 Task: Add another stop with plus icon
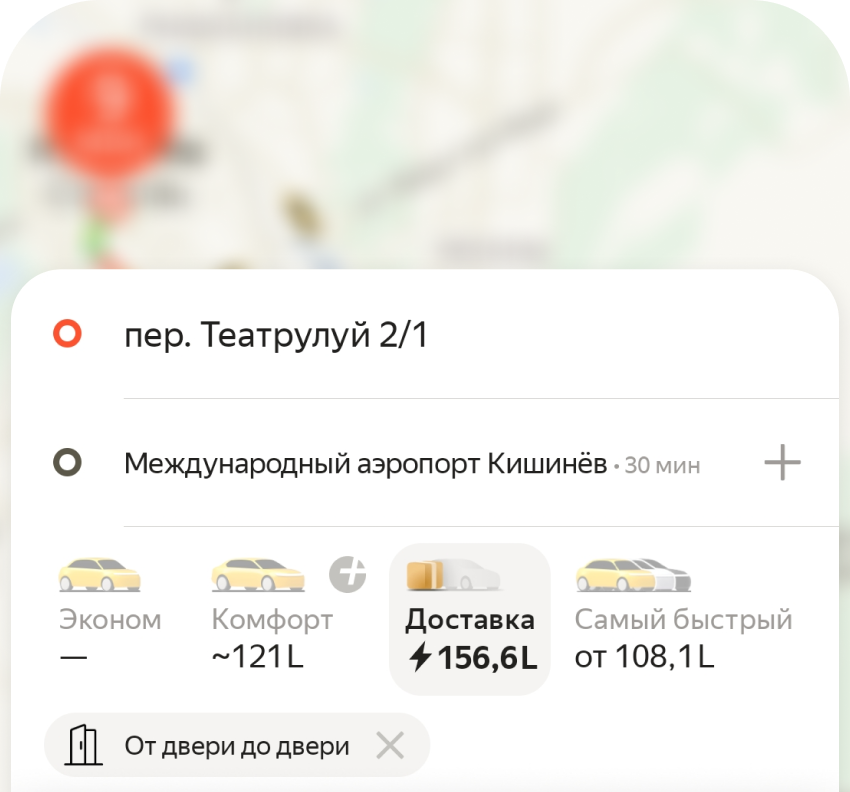pos(782,463)
